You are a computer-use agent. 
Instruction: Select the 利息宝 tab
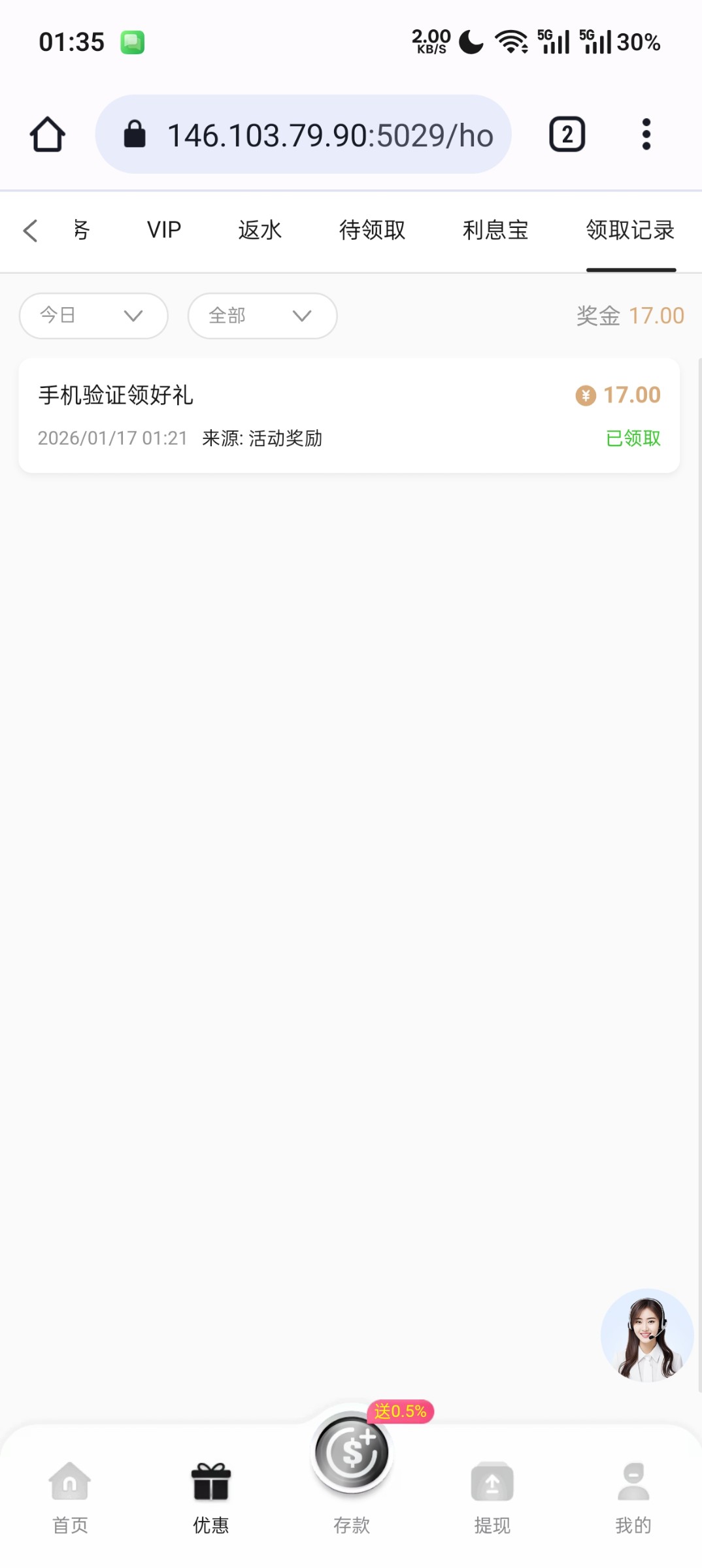click(495, 230)
